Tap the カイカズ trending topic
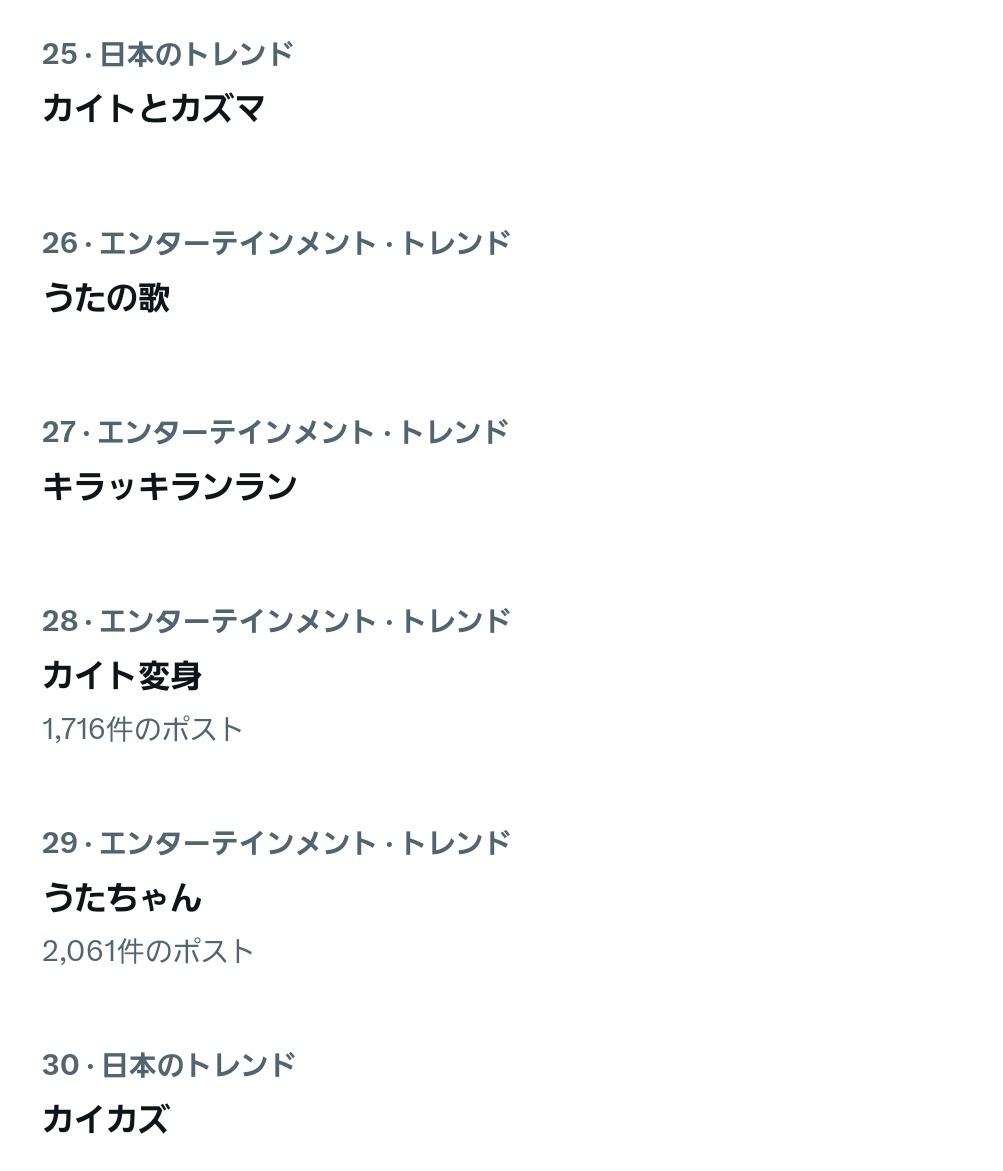The image size is (1003, 1171). [x=105, y=1118]
